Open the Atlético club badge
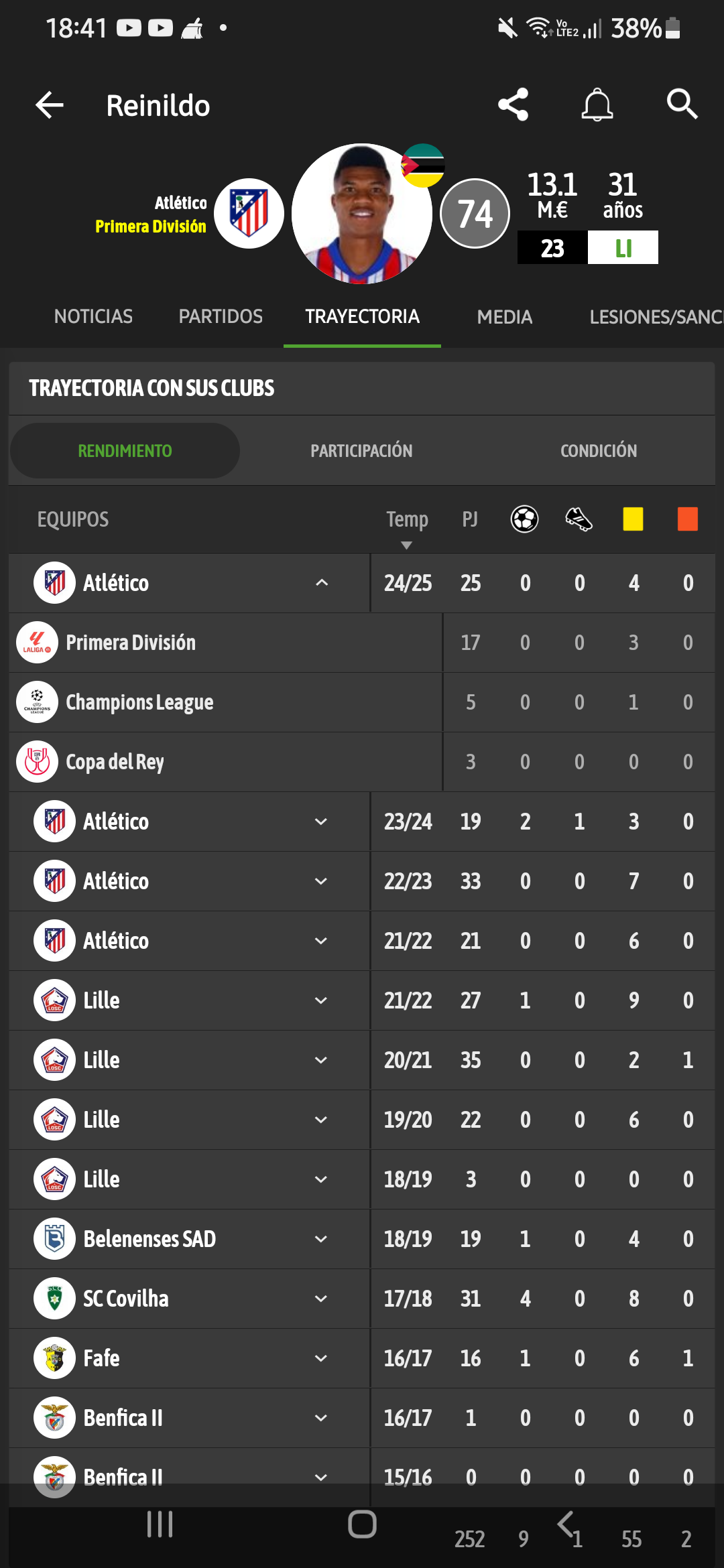The height and width of the screenshot is (1568, 724). point(249,213)
